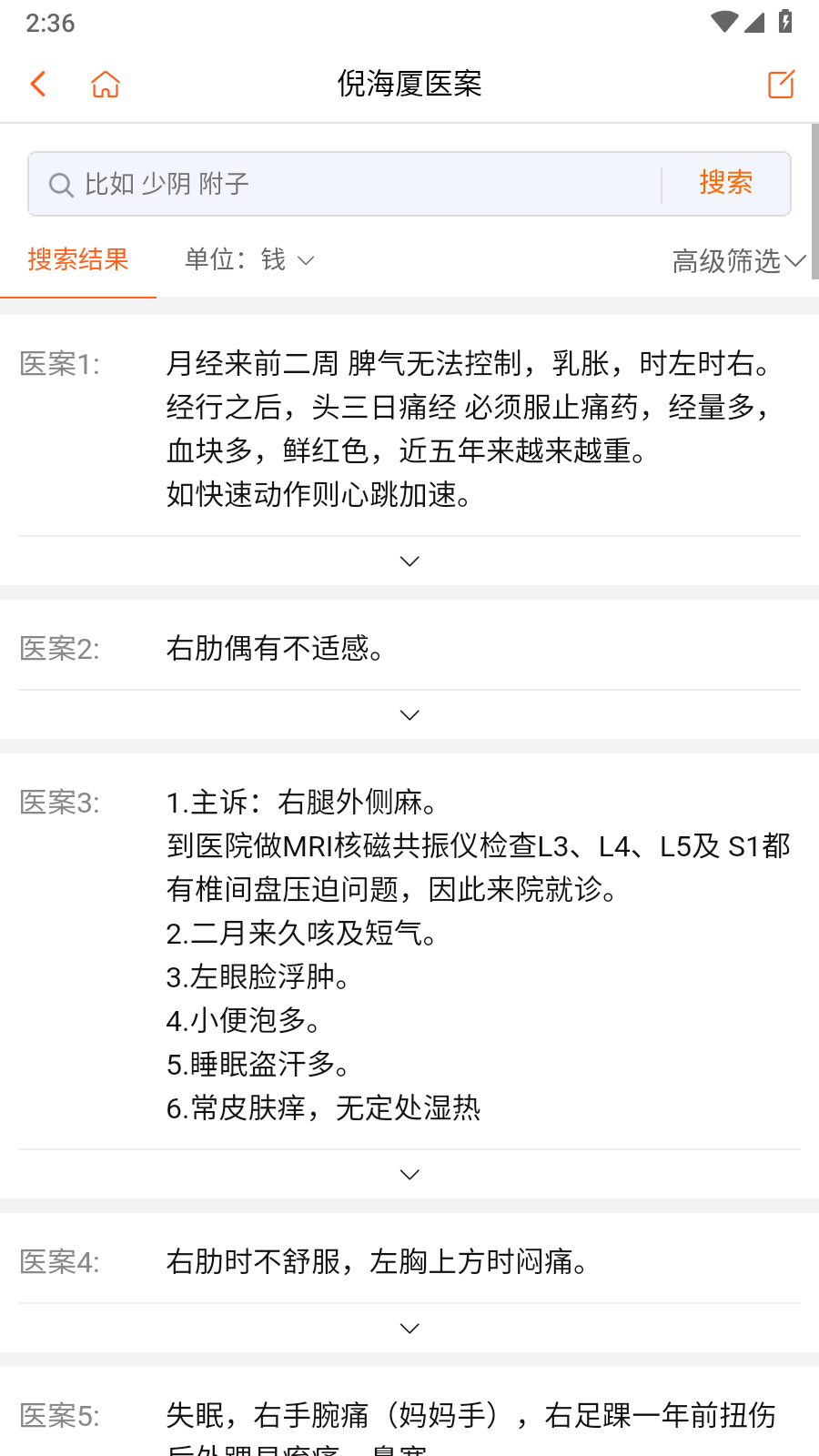The height and width of the screenshot is (1456, 819).
Task: Switch to the 搜索结果 tab
Action: tap(78, 260)
